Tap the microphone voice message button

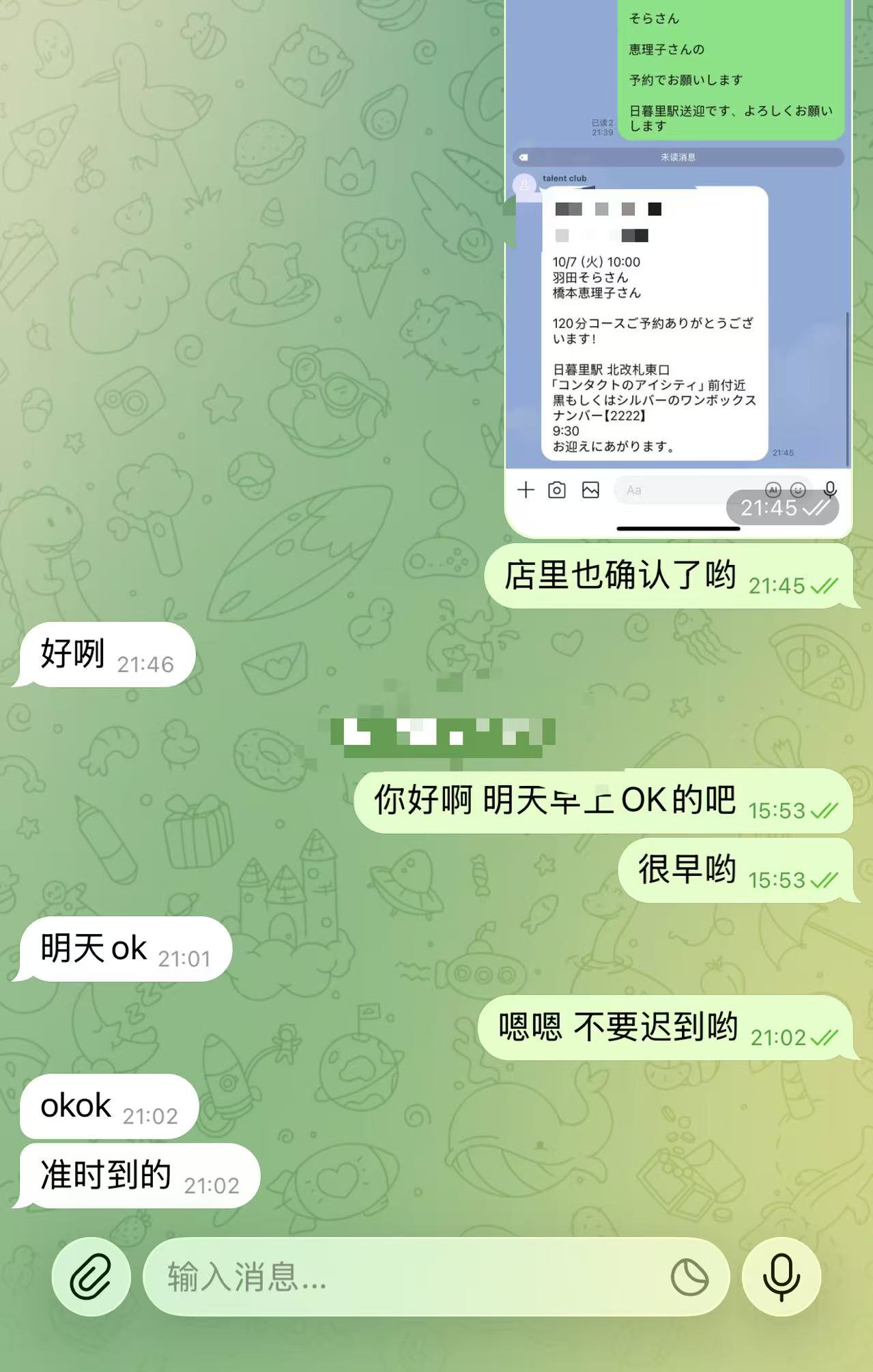pyautogui.click(x=781, y=1276)
